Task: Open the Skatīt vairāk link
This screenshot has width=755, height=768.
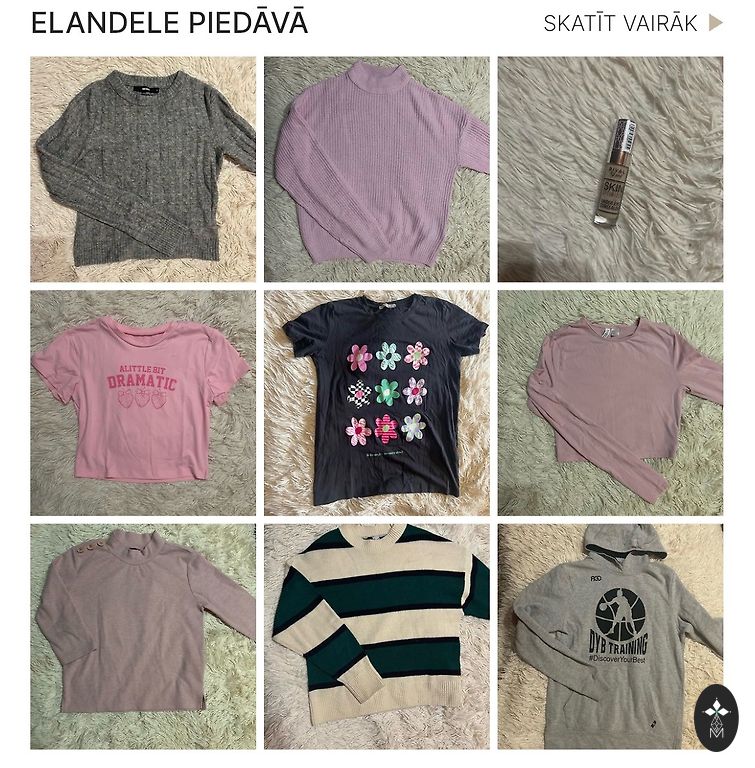Action: click(x=631, y=23)
